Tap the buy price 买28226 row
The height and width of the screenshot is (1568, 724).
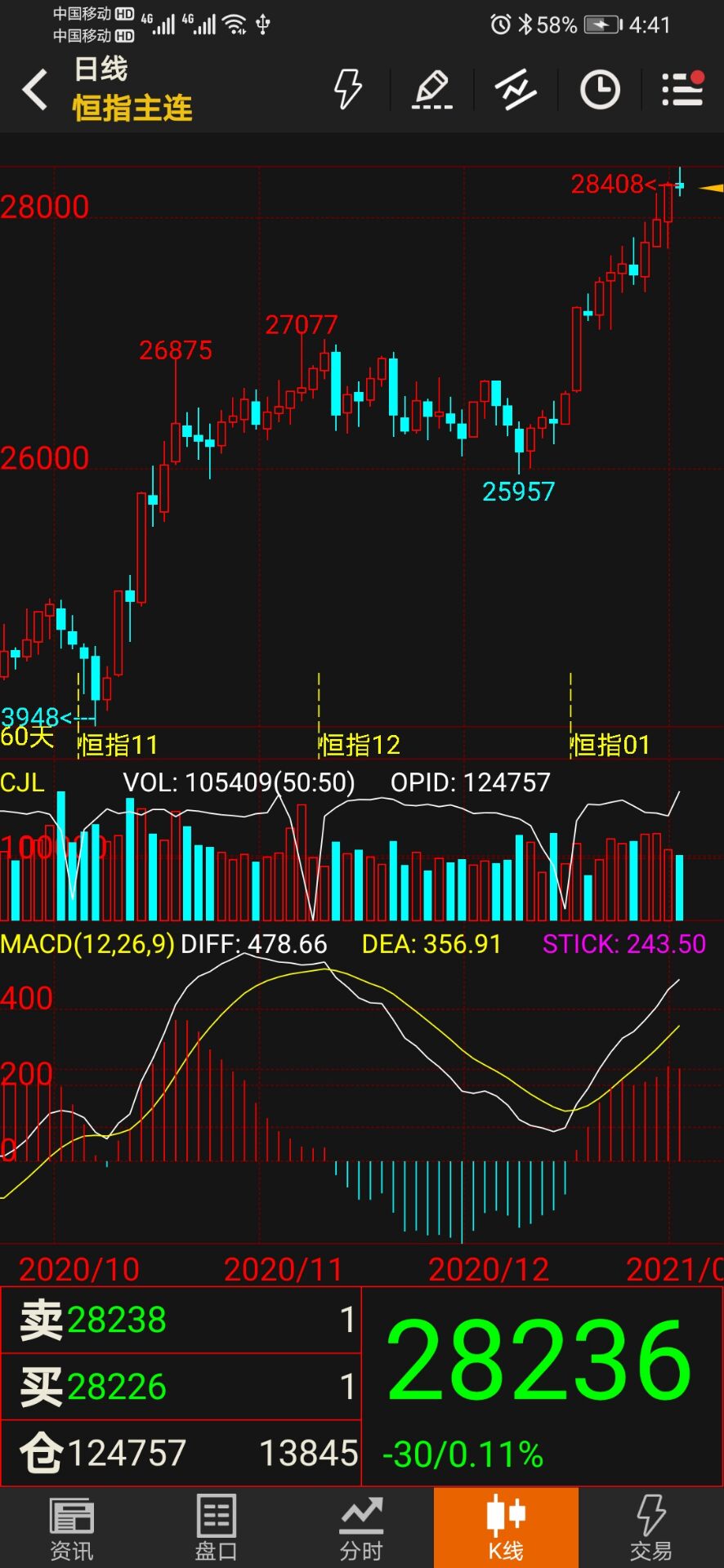pyautogui.click(x=180, y=1387)
